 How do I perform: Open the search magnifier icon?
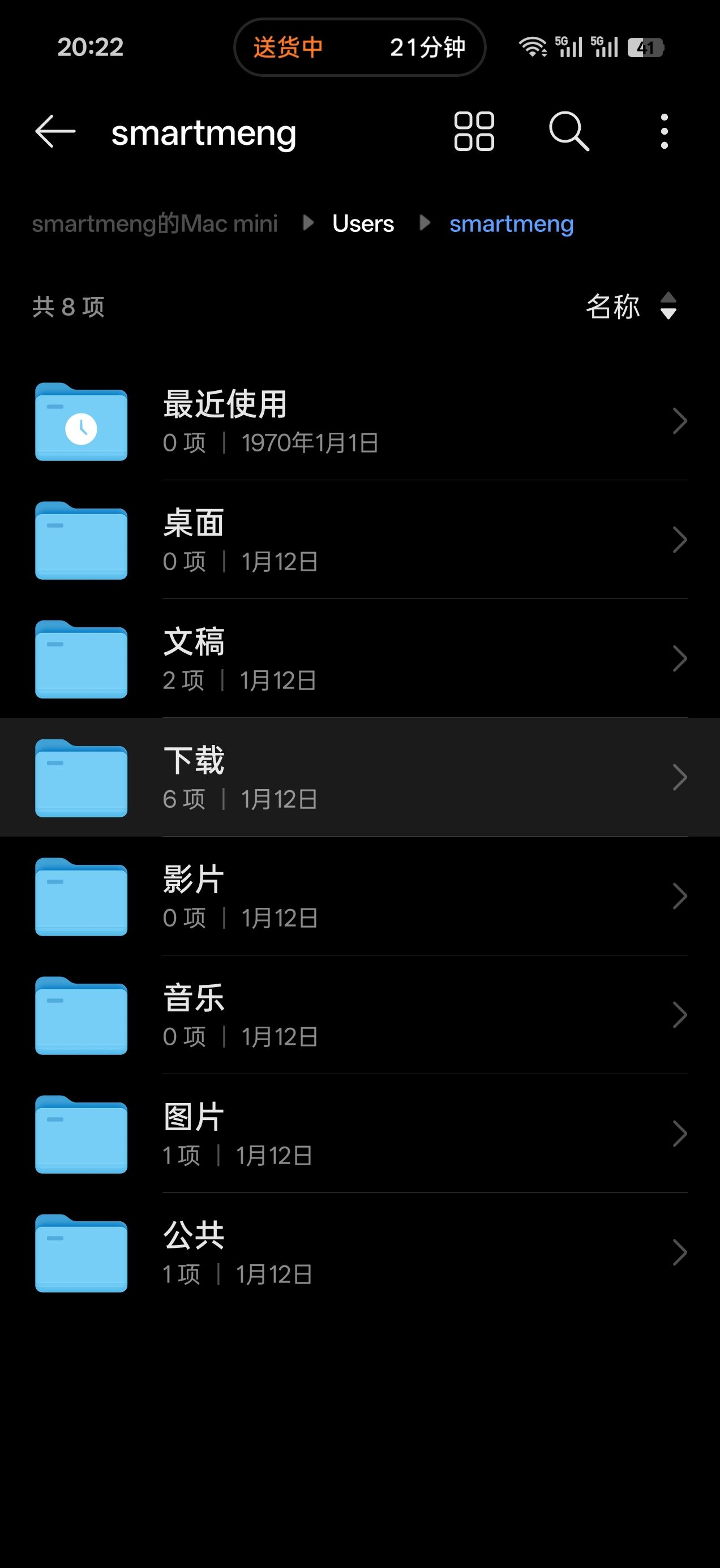(569, 131)
